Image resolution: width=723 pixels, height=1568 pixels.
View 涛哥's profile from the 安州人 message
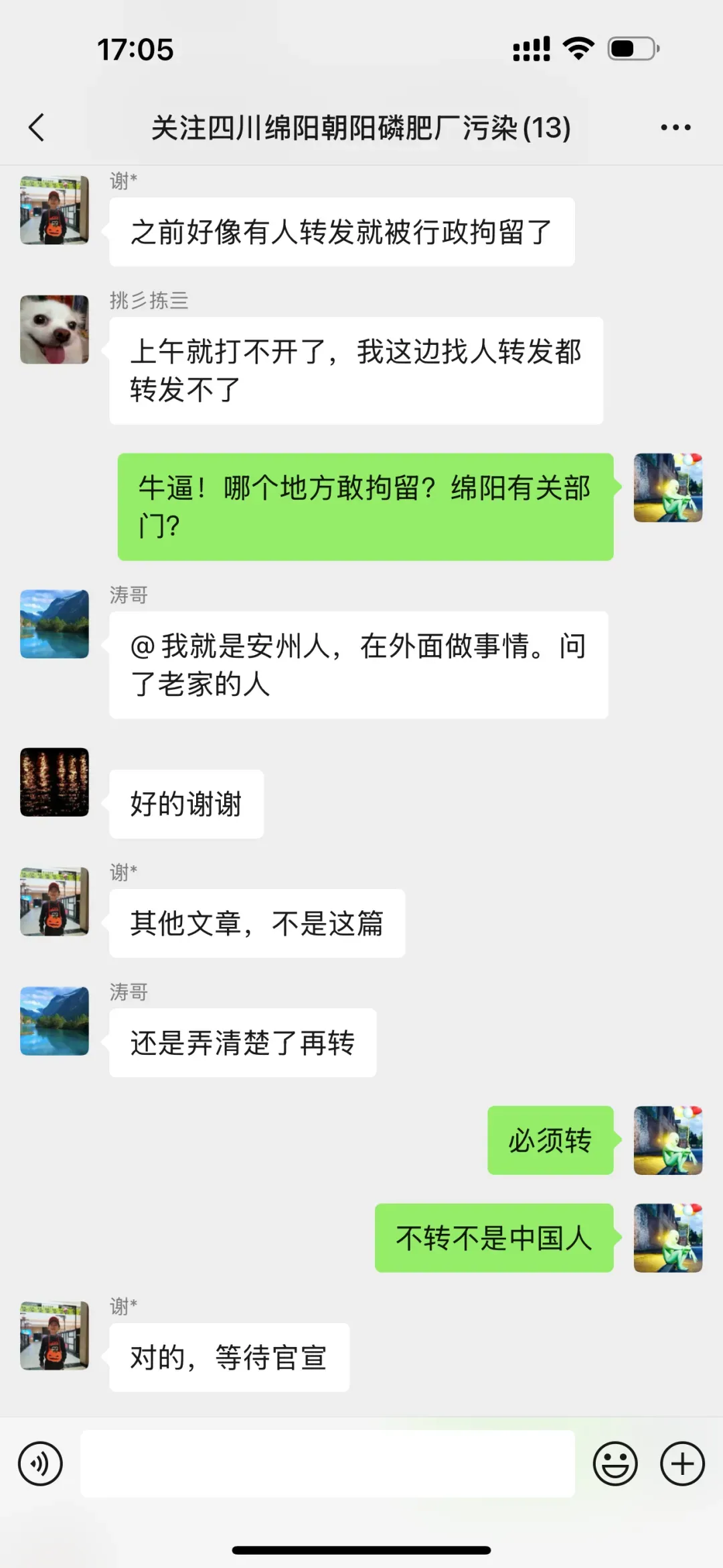point(54,624)
